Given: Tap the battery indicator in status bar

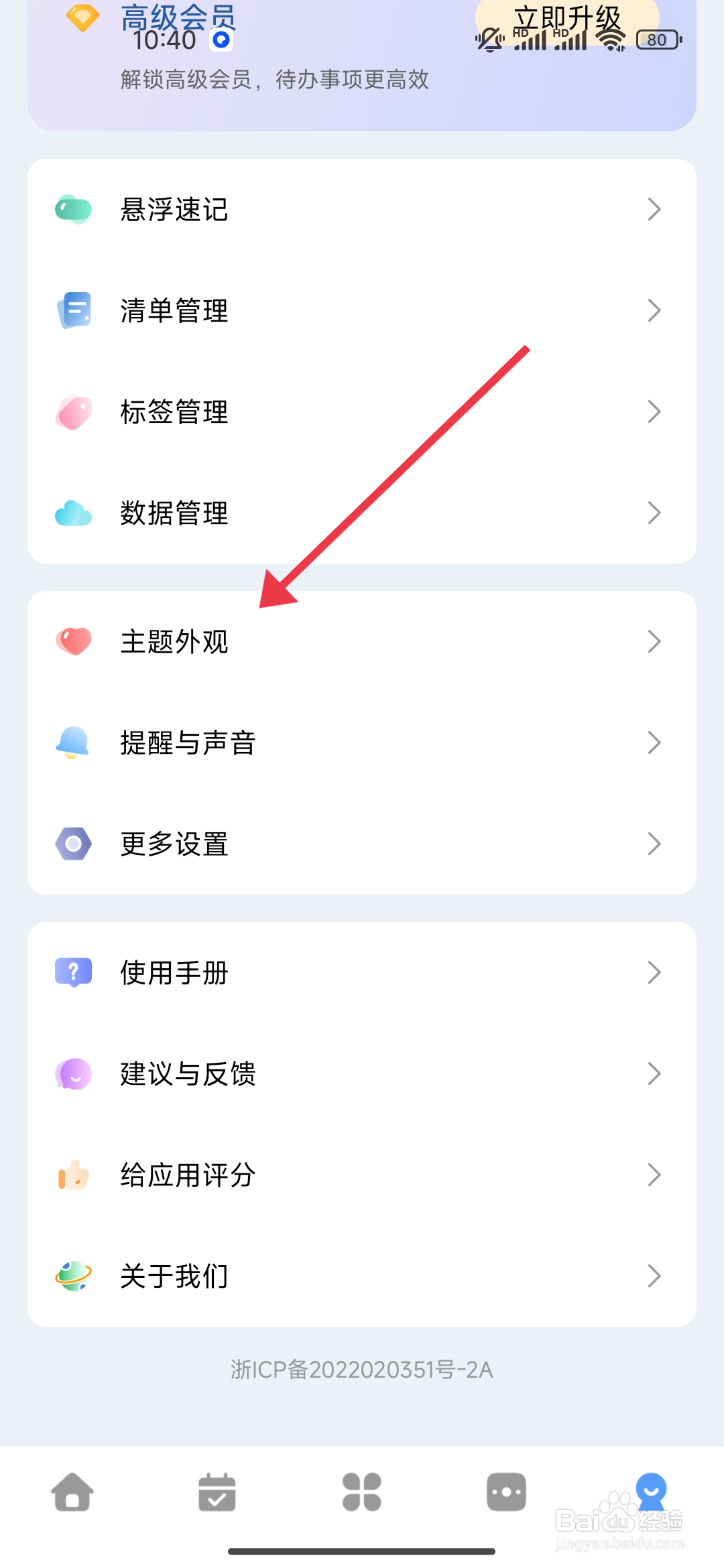Looking at the screenshot, I should point(658,40).
